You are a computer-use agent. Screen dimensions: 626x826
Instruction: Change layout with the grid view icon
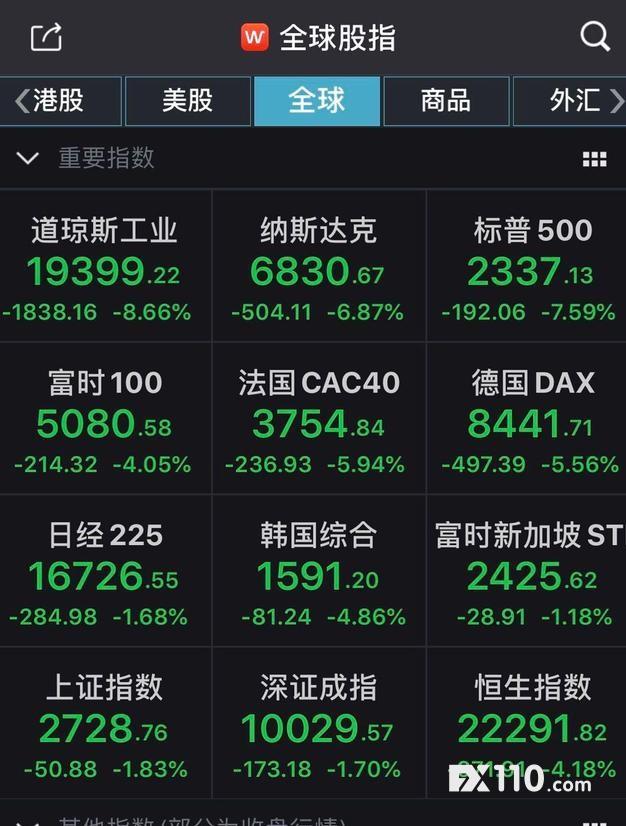pos(594,159)
